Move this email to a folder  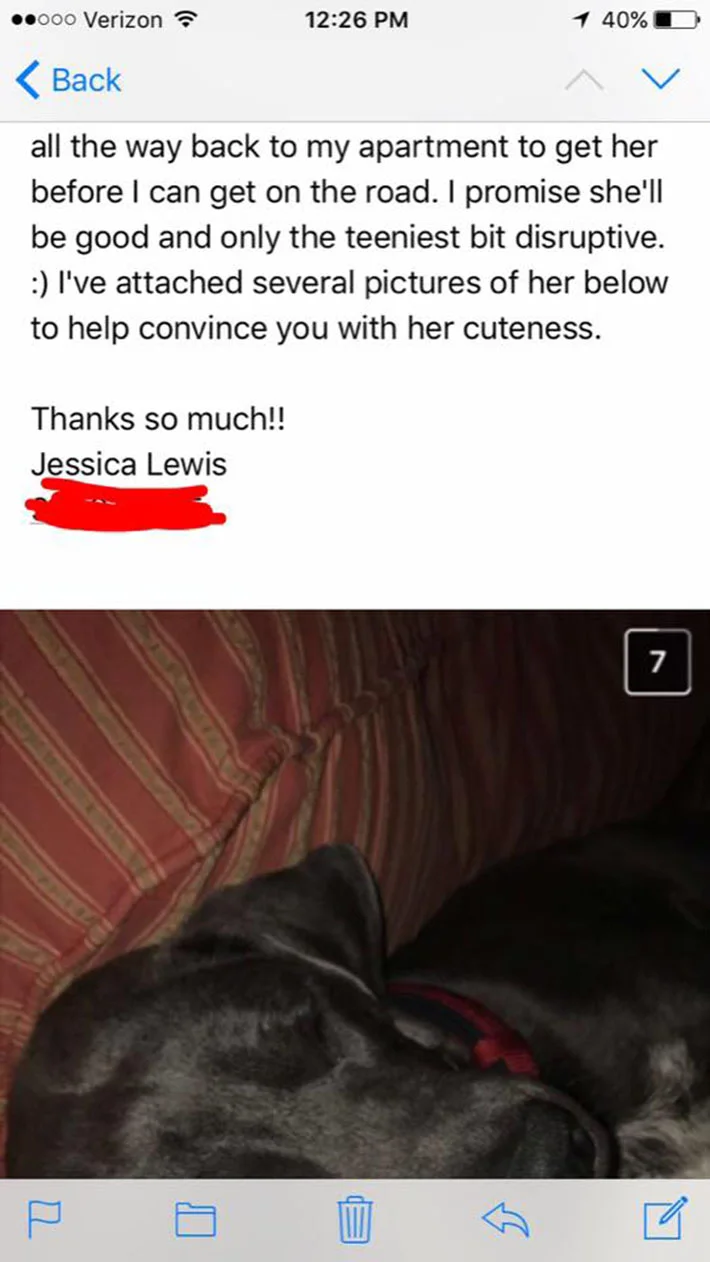tap(196, 1218)
